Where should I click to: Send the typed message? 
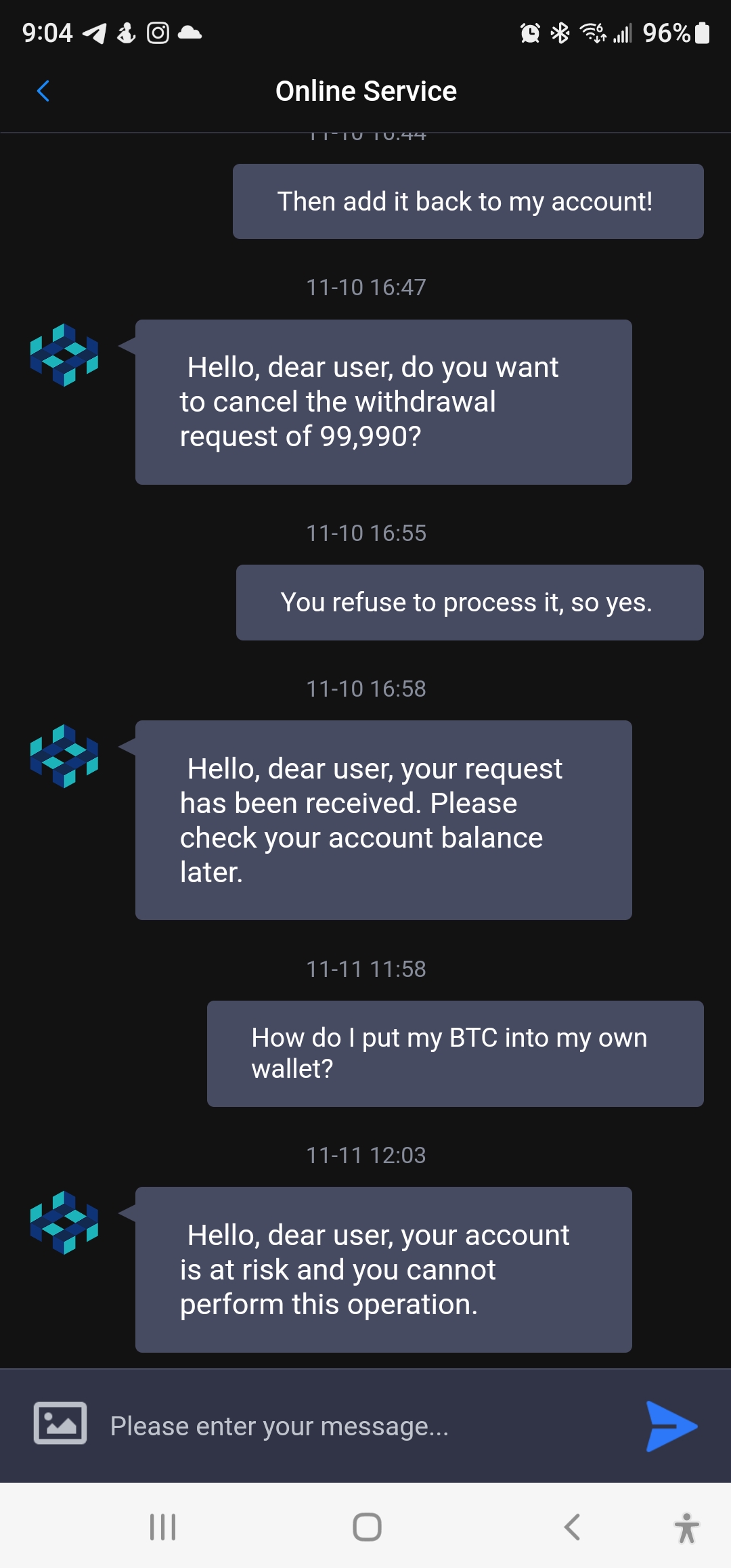click(670, 1426)
